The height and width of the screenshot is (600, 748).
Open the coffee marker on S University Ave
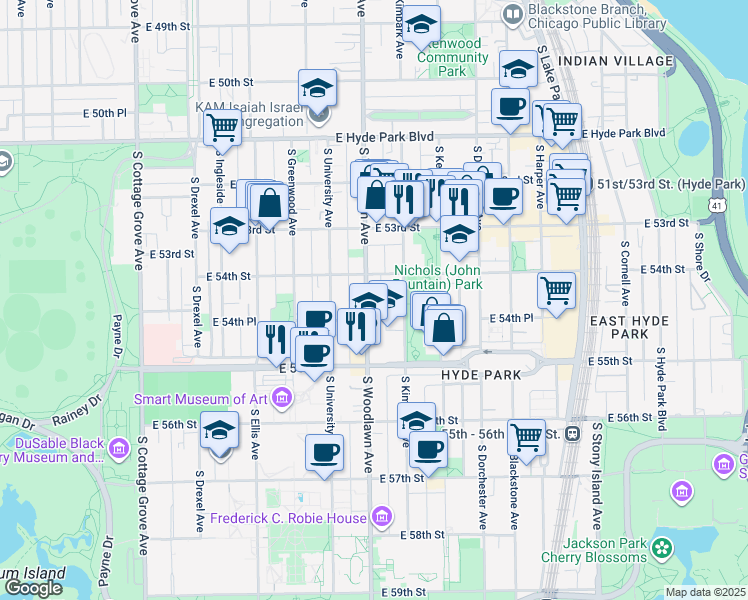point(324,451)
